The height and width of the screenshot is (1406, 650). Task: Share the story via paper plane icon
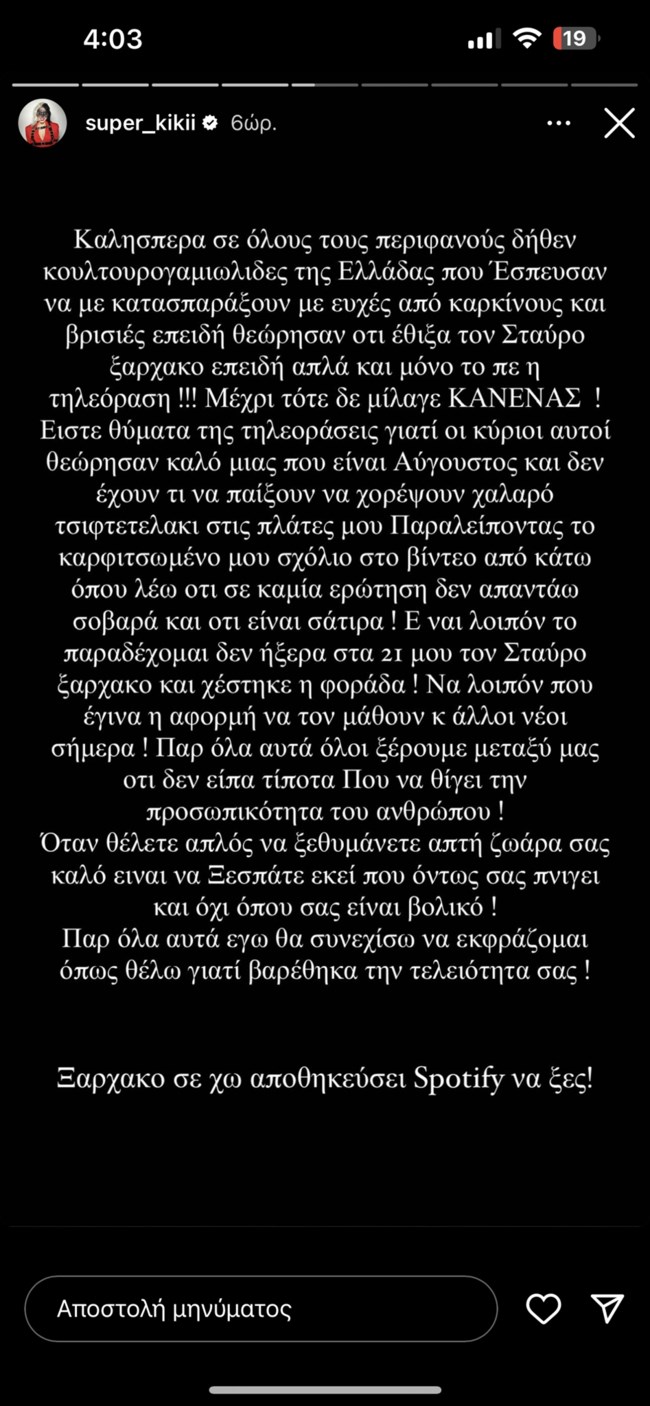click(607, 1308)
